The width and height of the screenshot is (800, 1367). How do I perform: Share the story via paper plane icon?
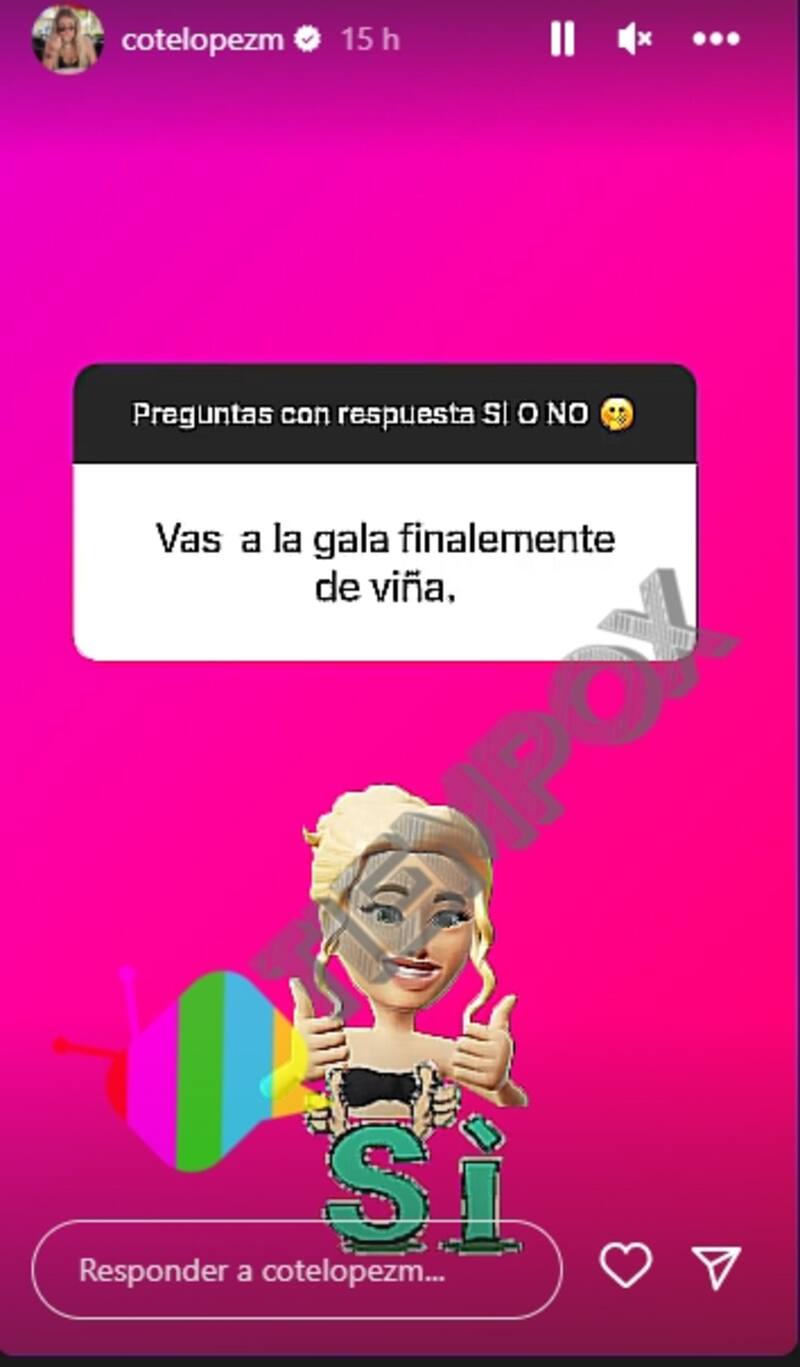point(717,1267)
